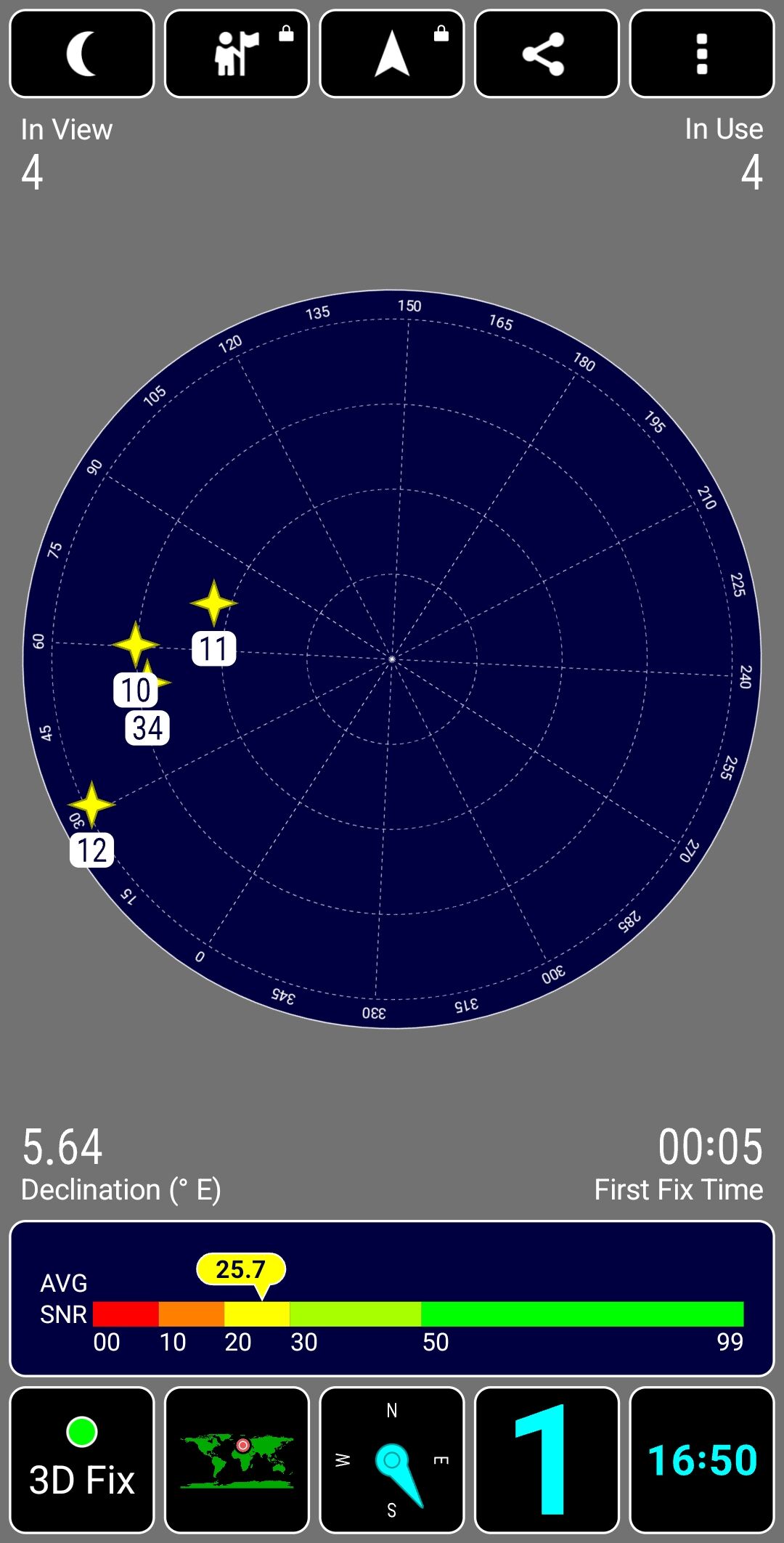Open the locked navigation arrow feature
This screenshot has height=1543, width=784.
point(392,54)
